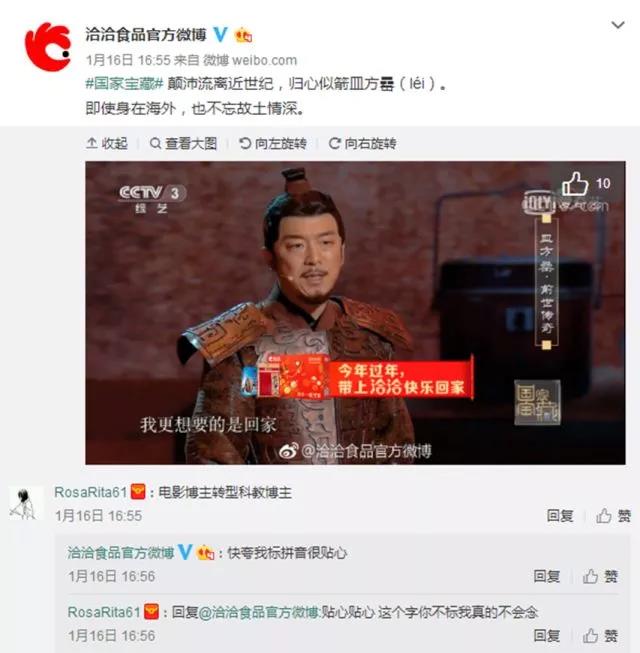Like RosaRita61's 电影博主转型科教博主 comment
The width and height of the screenshot is (640, 653).
[x=613, y=516]
